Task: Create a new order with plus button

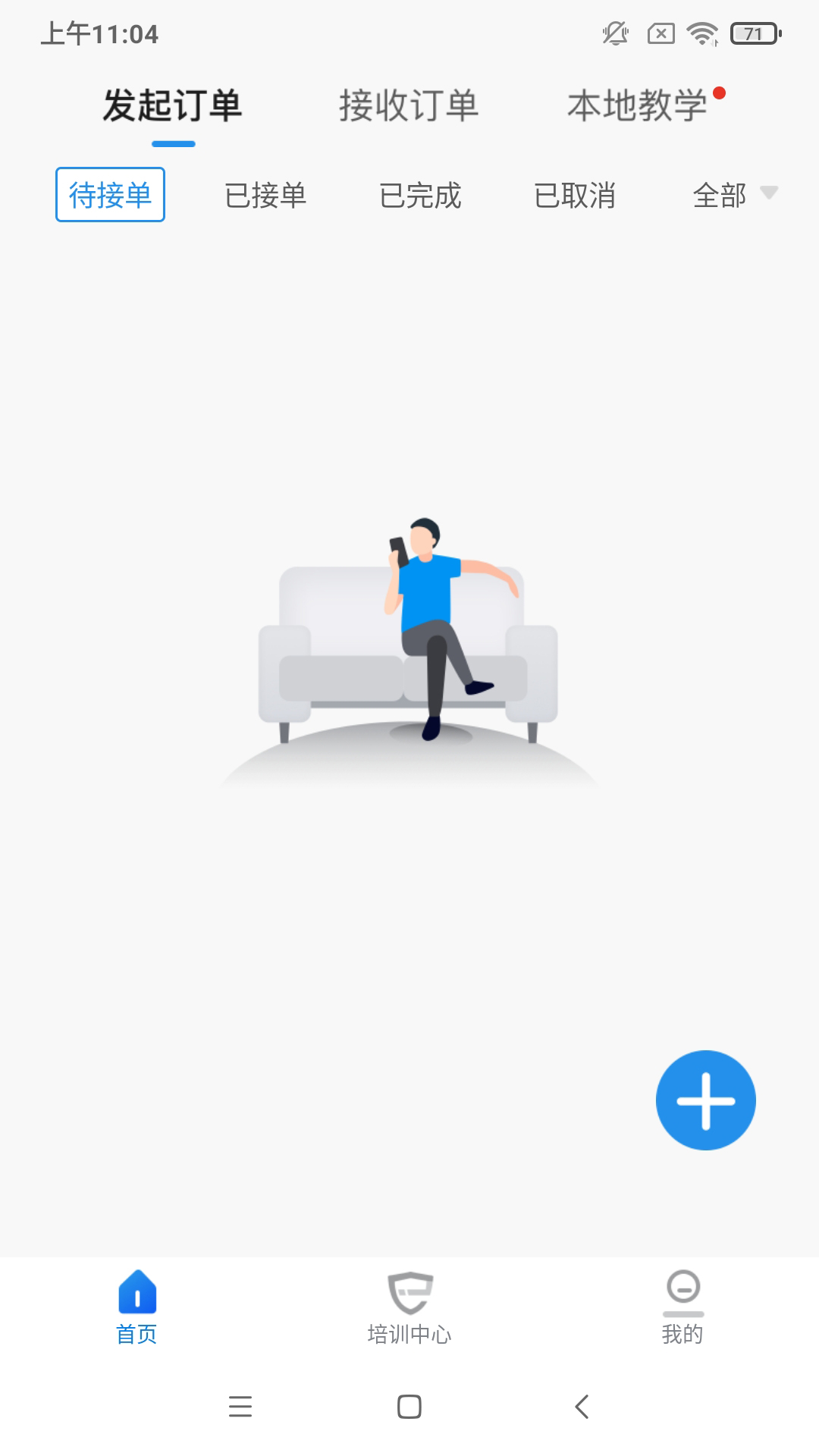Action: click(705, 1100)
